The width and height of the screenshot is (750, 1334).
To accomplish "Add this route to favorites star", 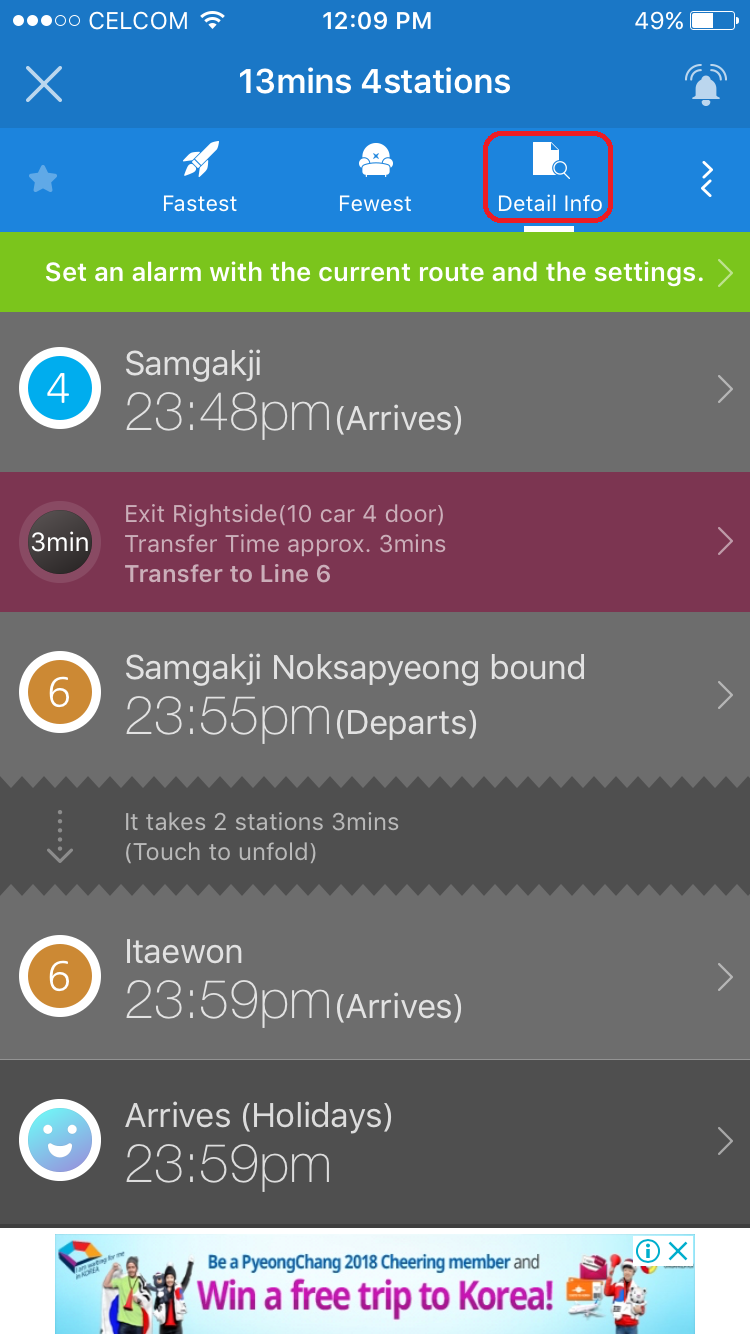I will (43, 180).
